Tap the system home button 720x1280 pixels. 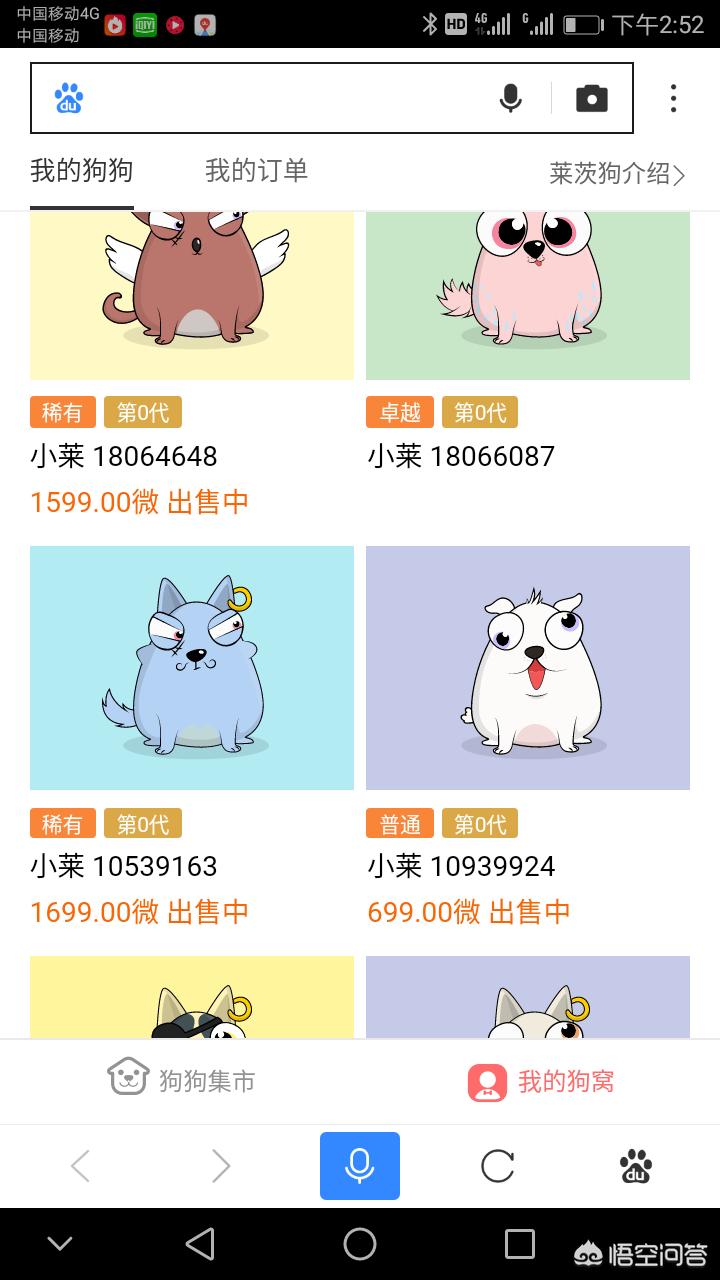point(360,1244)
